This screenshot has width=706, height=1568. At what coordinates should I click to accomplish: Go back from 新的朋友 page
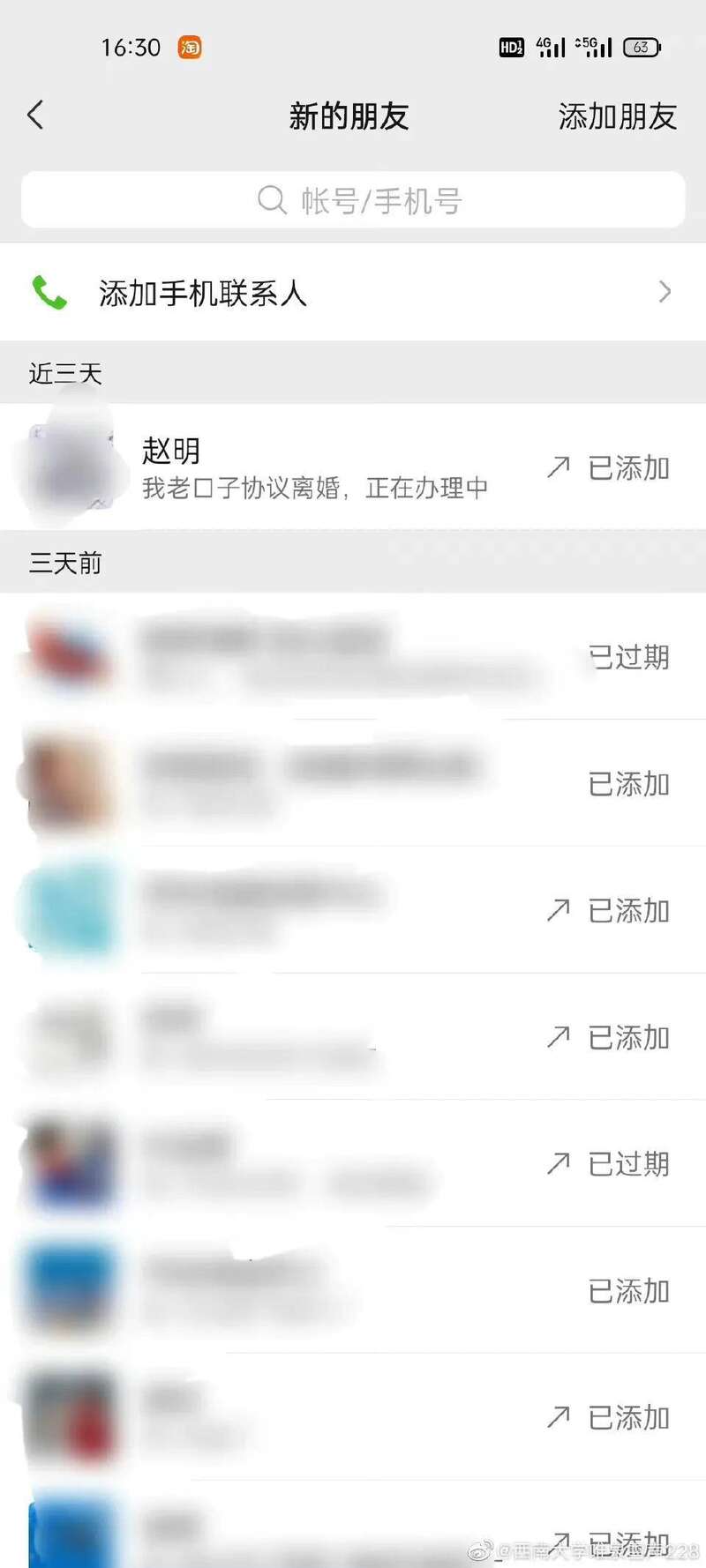(35, 116)
